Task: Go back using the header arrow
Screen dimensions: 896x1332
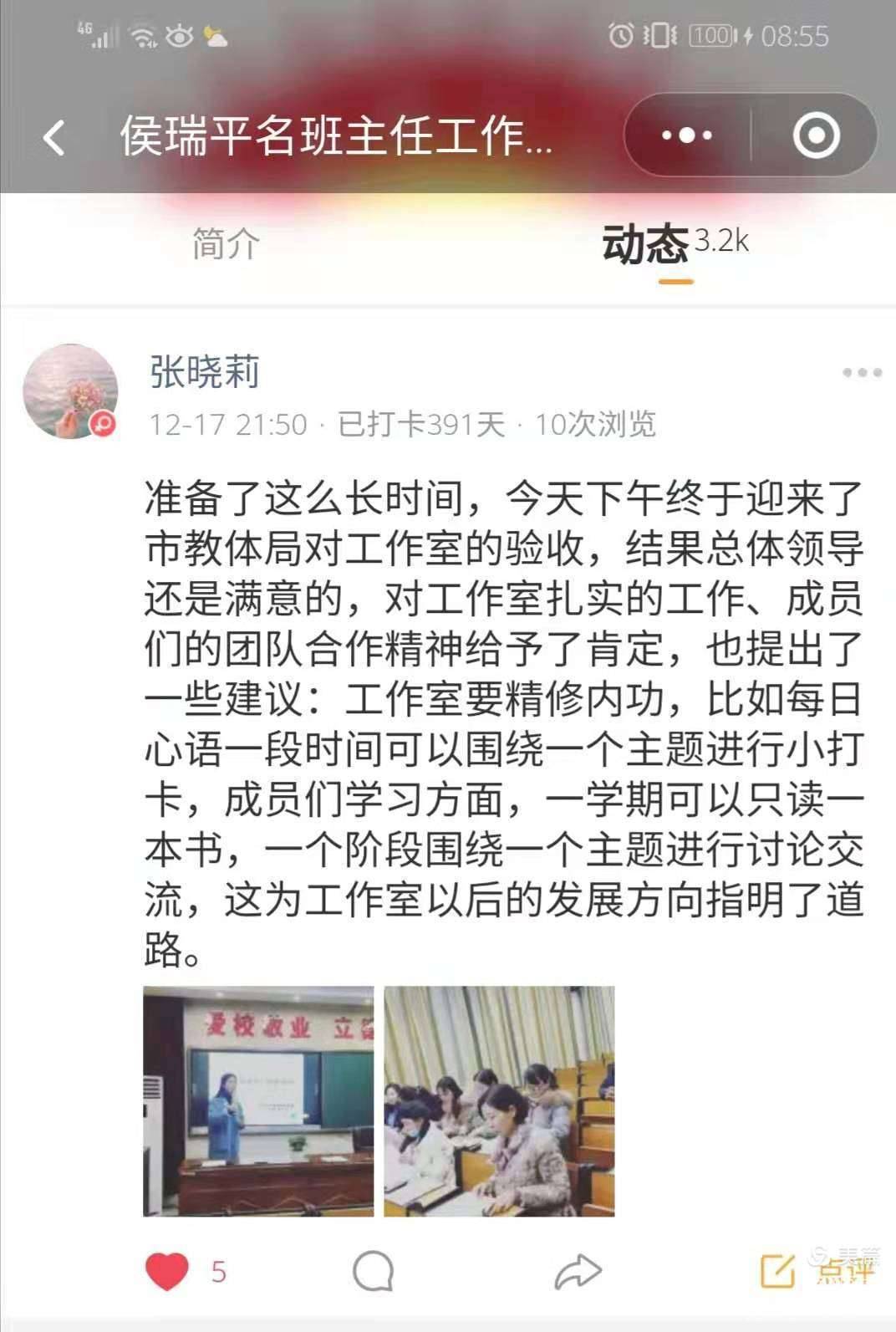Action: (55, 136)
